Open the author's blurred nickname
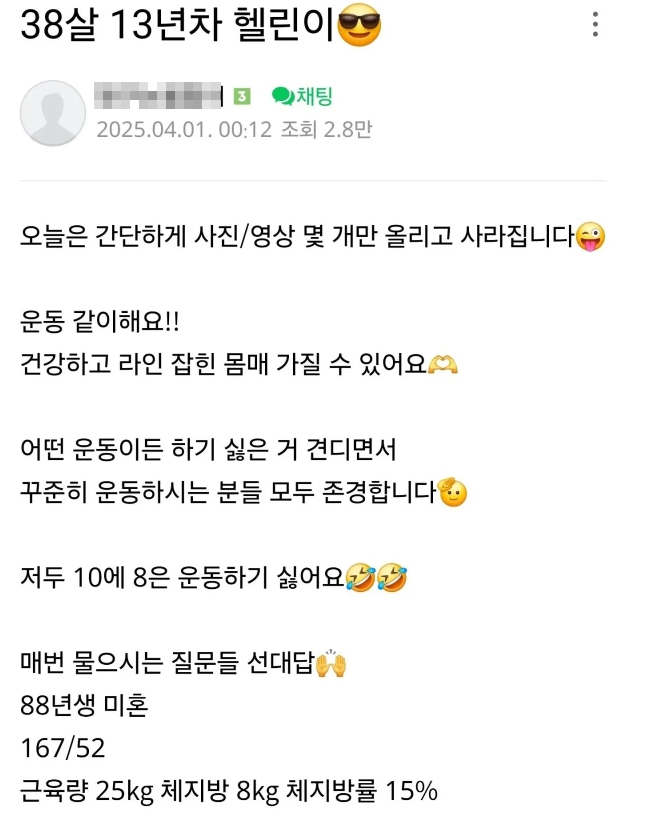 point(161,97)
